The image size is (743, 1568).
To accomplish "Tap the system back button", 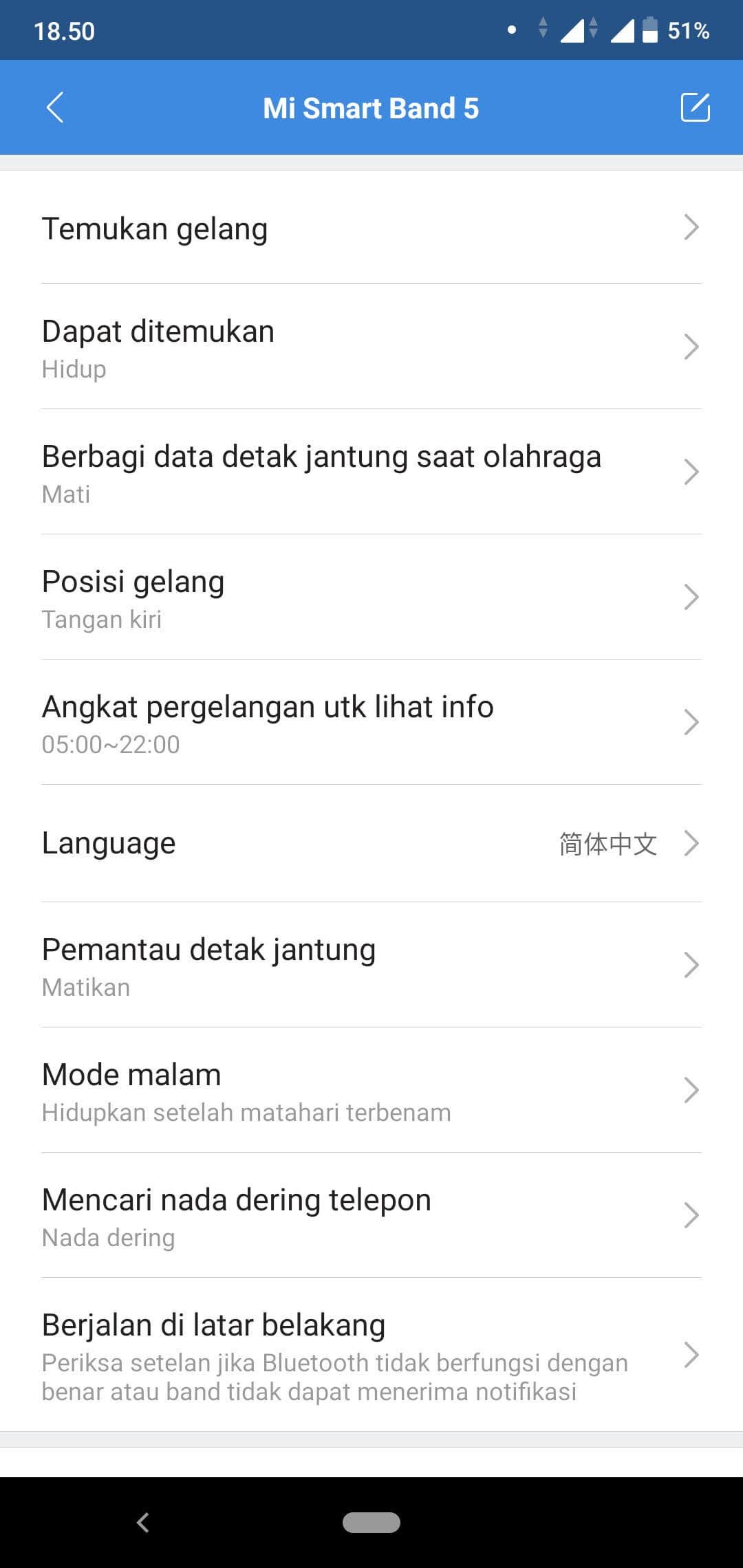I will tap(143, 1523).
